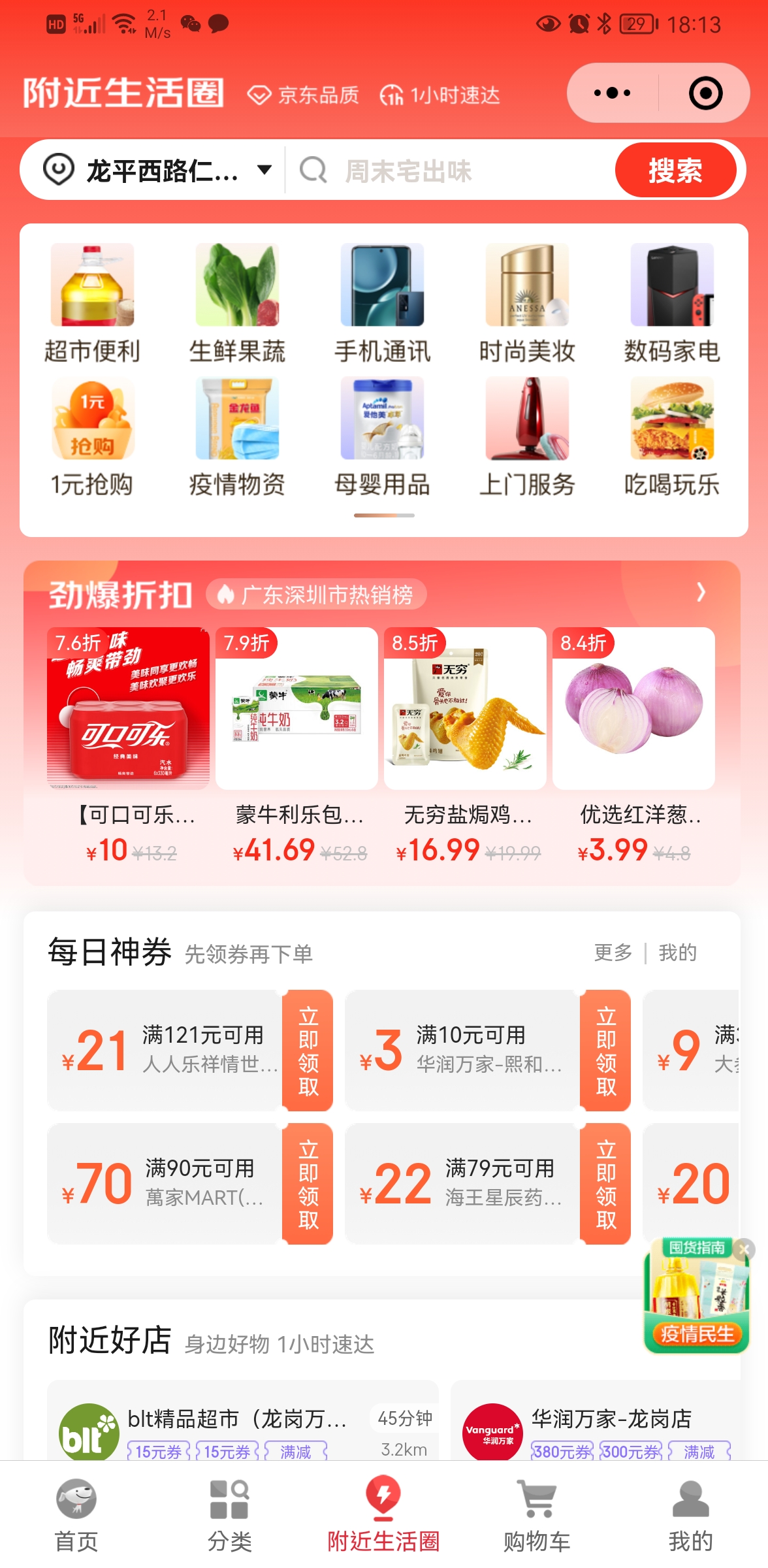
Task: Open the 广东深圳市热销榜 ranking arrow
Action: click(701, 593)
